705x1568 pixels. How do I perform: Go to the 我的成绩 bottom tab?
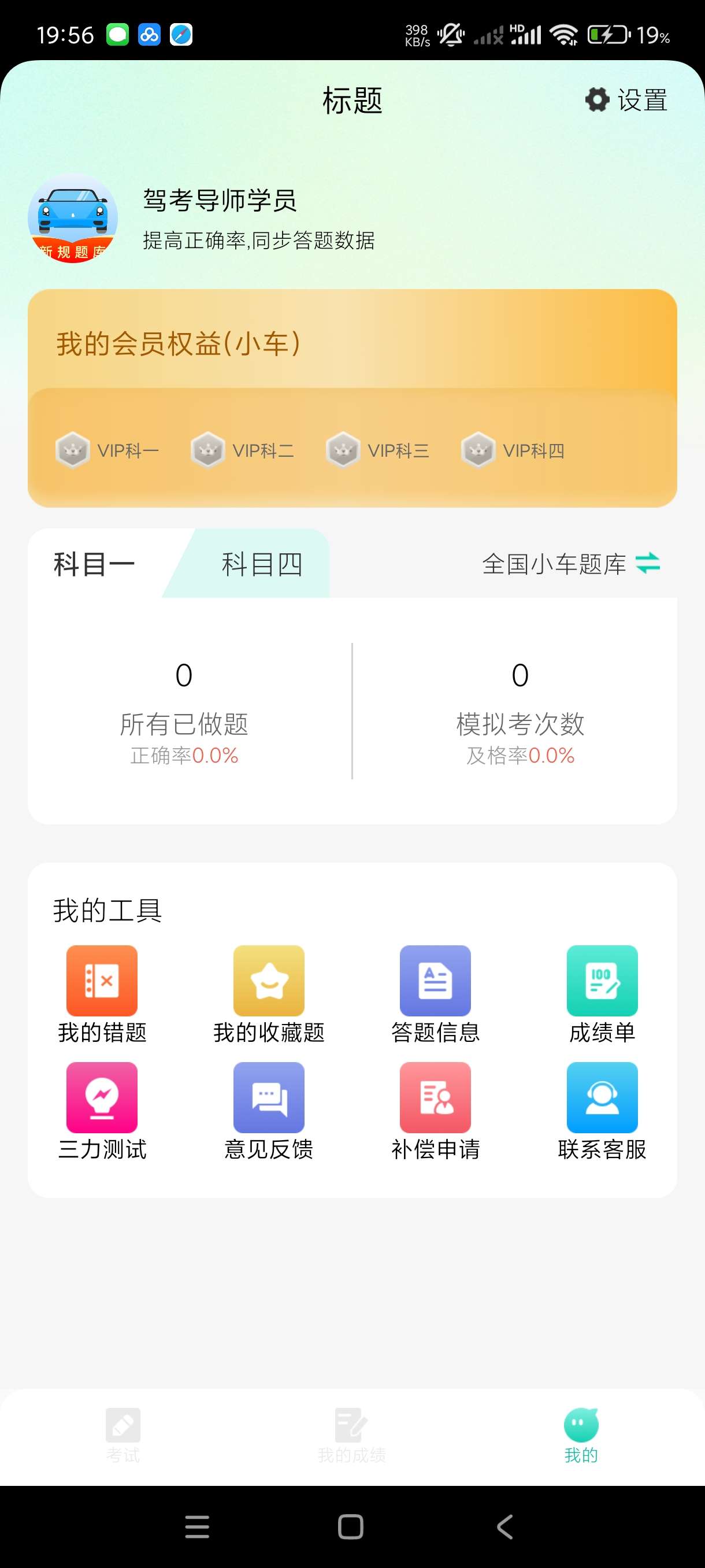[x=351, y=1435]
